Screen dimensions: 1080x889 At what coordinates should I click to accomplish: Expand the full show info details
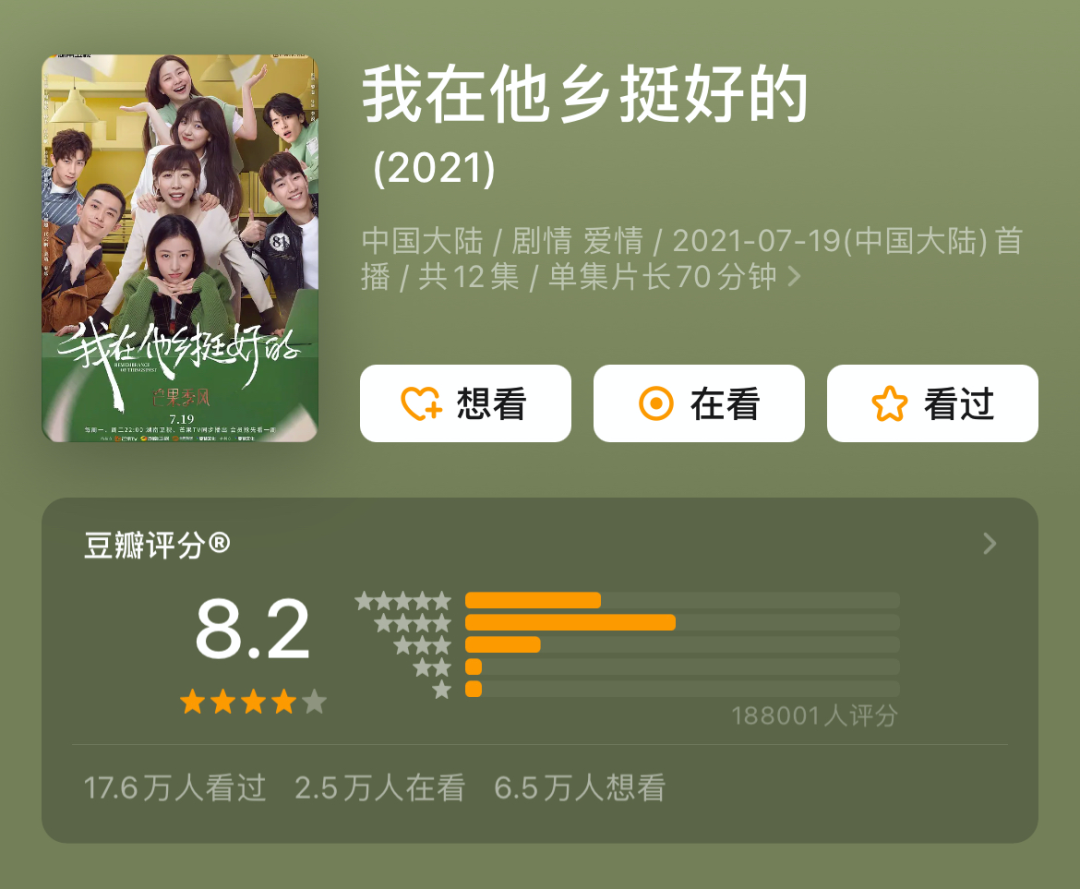(x=795, y=277)
